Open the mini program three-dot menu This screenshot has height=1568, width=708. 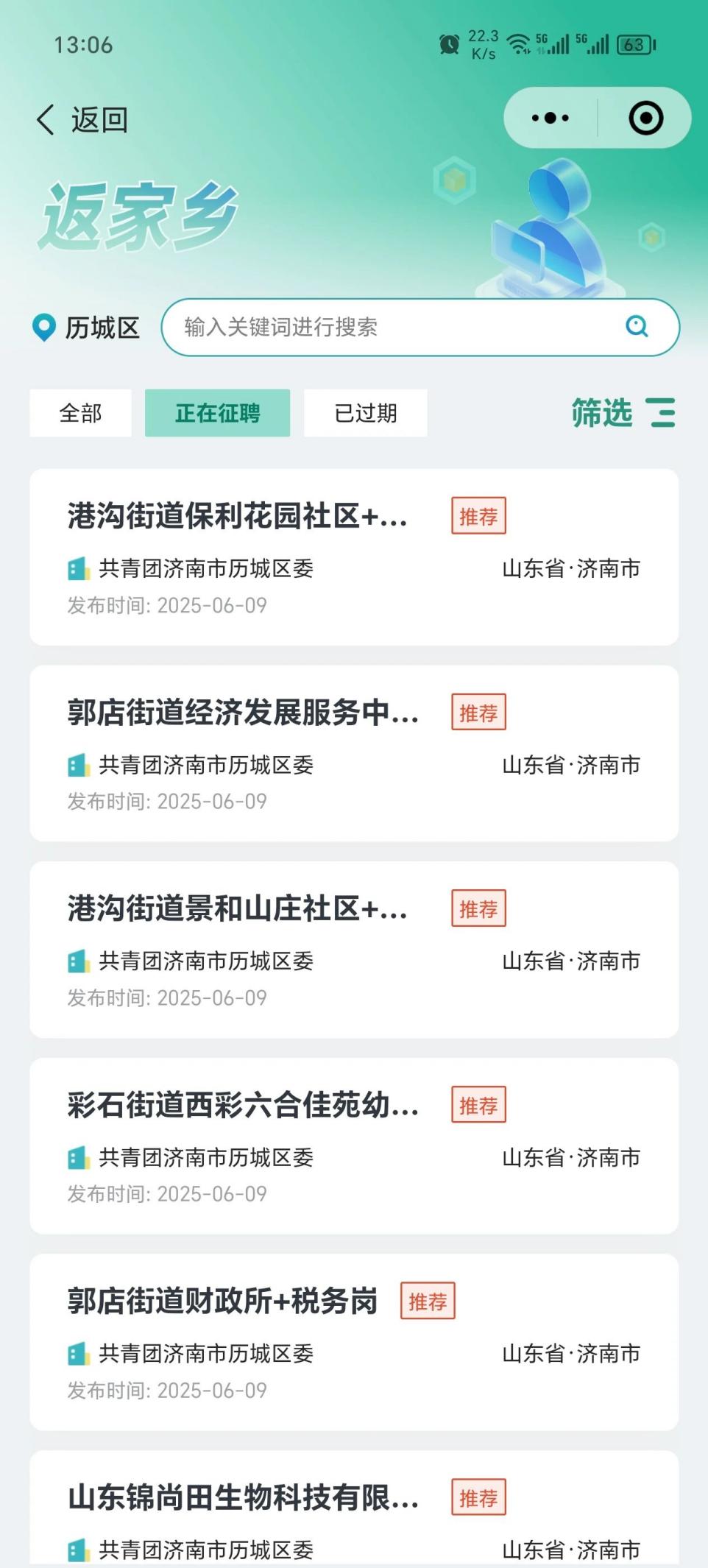click(x=550, y=118)
